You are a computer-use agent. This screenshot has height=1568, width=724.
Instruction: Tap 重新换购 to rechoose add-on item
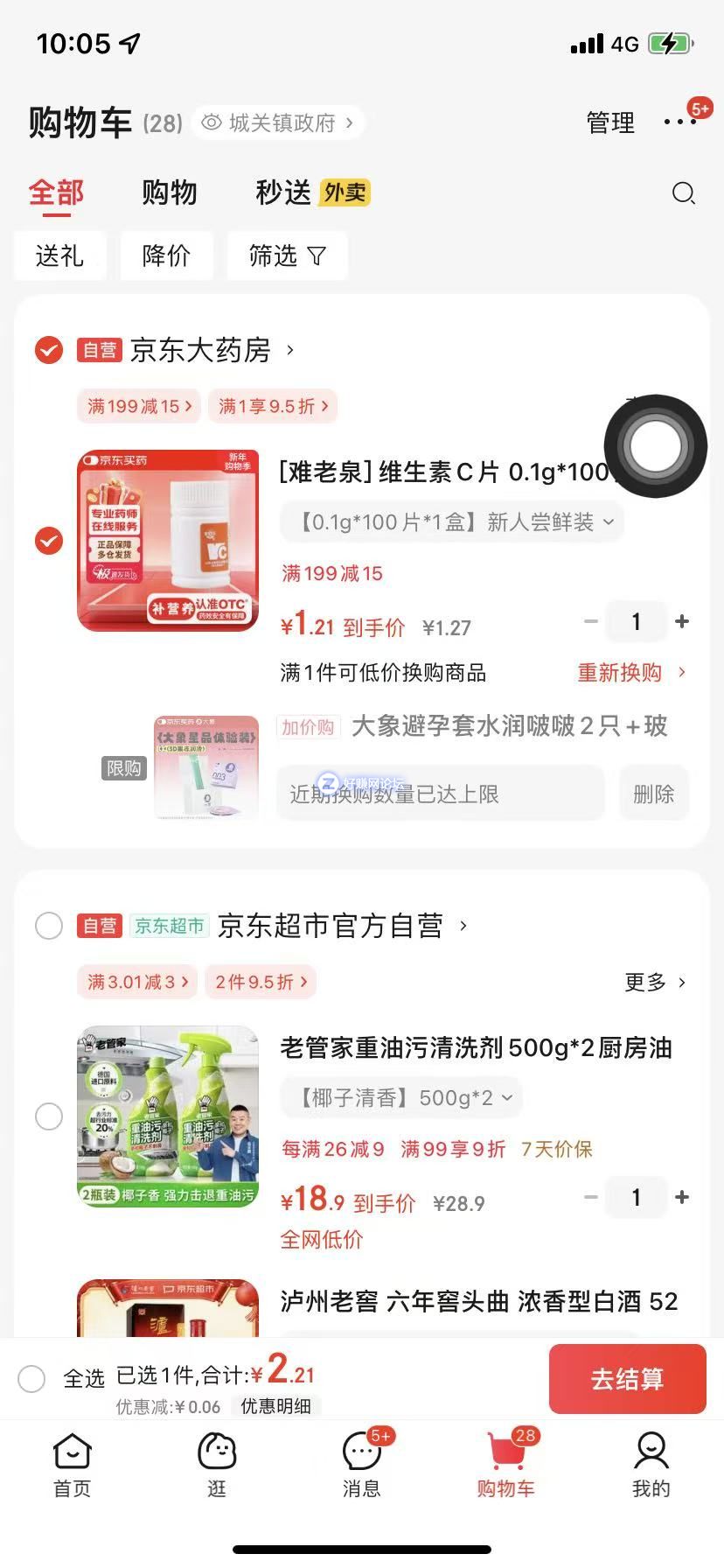pyautogui.click(x=630, y=672)
